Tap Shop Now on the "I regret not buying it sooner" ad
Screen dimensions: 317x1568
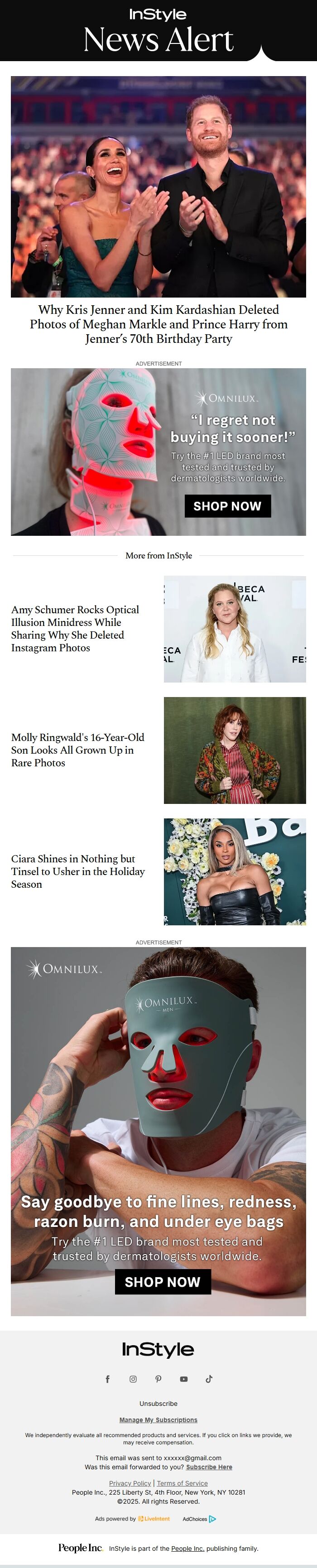[227, 506]
